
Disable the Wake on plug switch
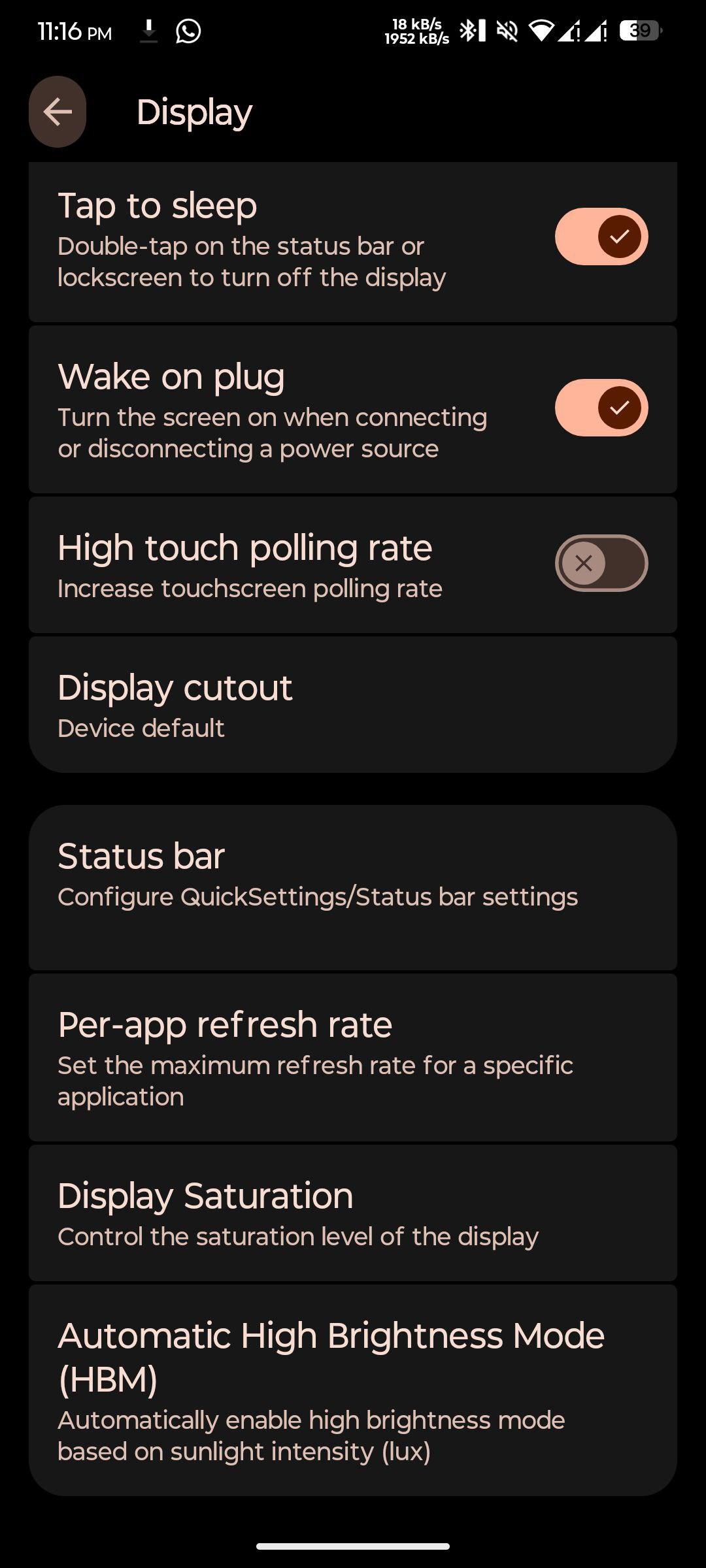coord(601,408)
